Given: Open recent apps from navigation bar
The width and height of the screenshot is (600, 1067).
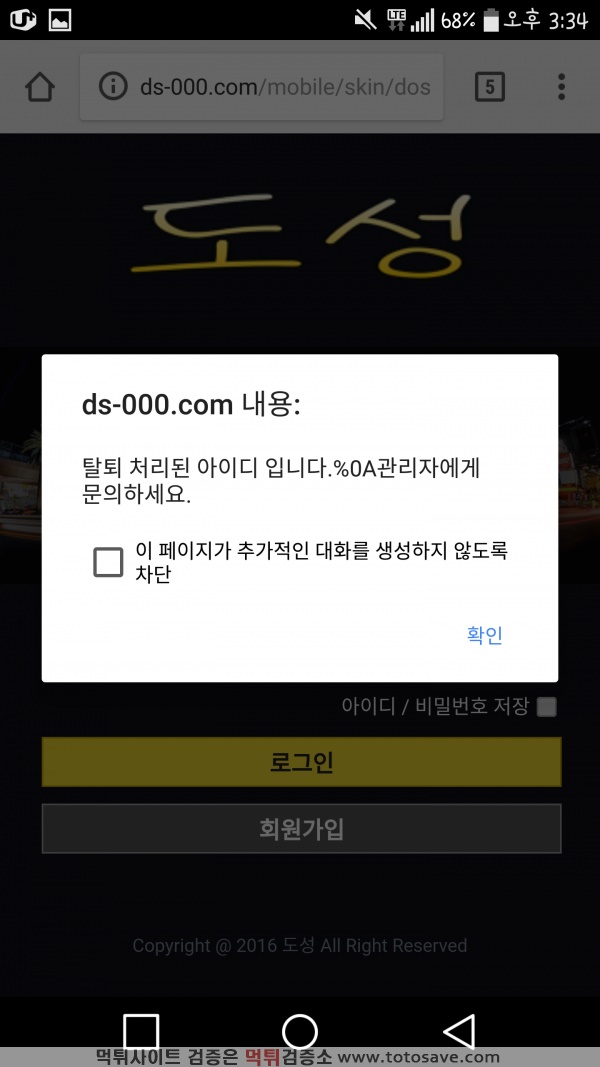Looking at the screenshot, I should [141, 1032].
